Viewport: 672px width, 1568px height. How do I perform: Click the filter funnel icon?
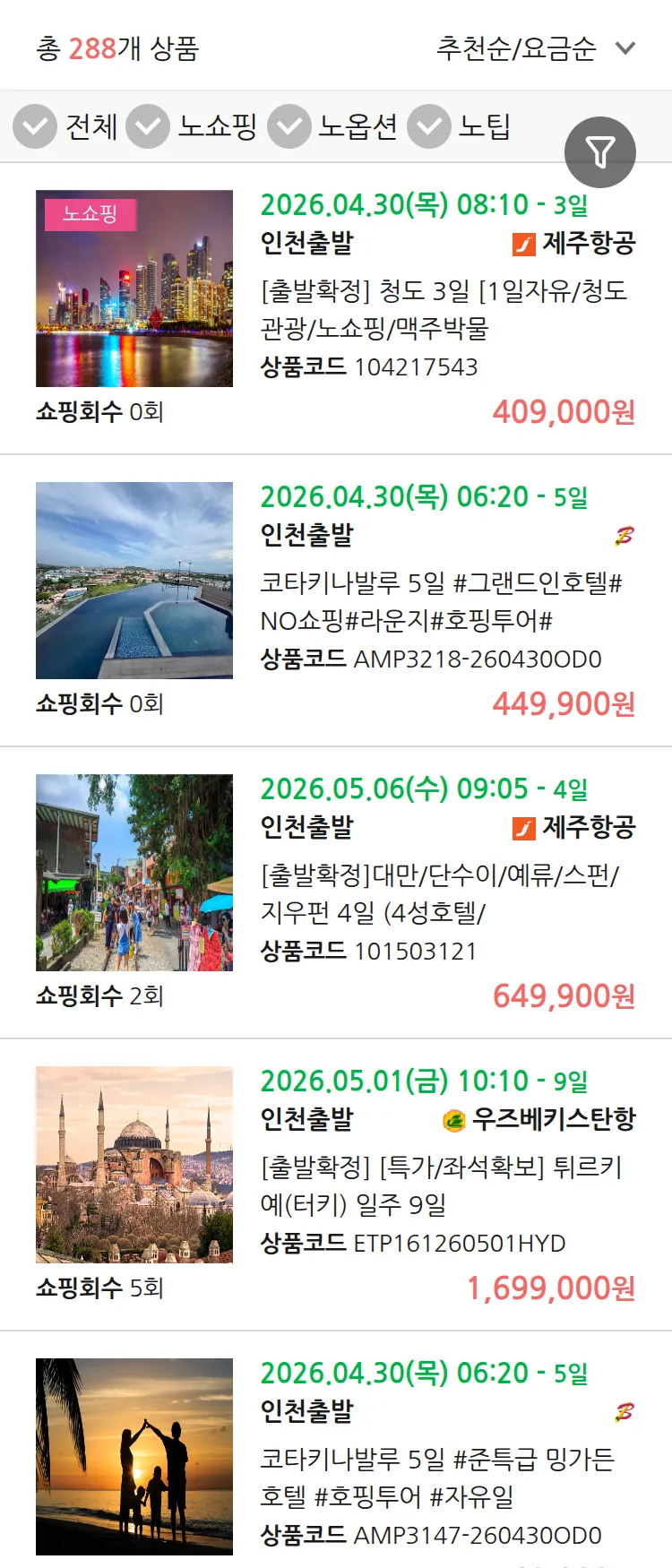point(600,151)
